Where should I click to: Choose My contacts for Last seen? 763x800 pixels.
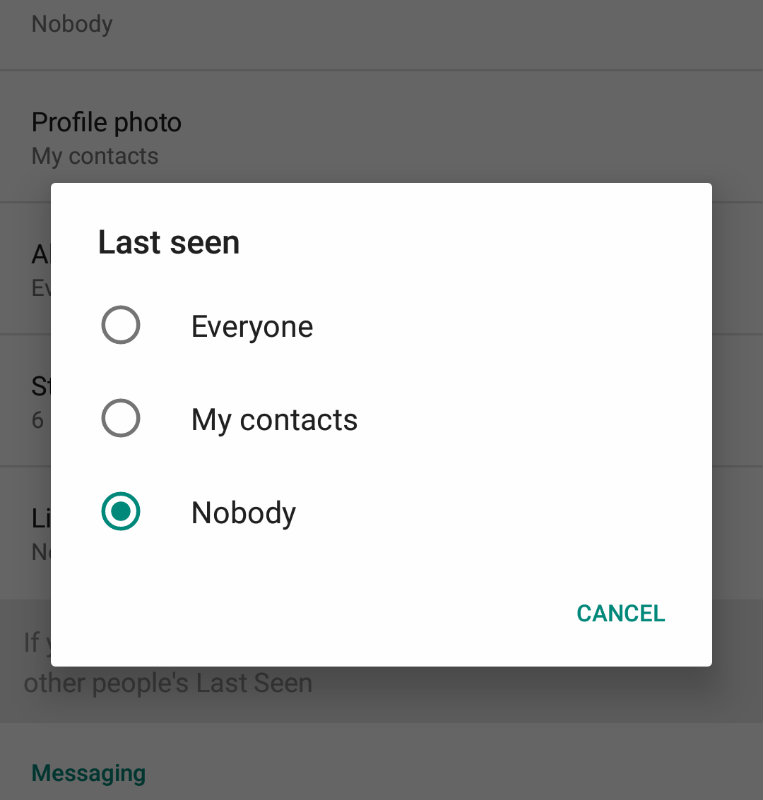pos(121,419)
